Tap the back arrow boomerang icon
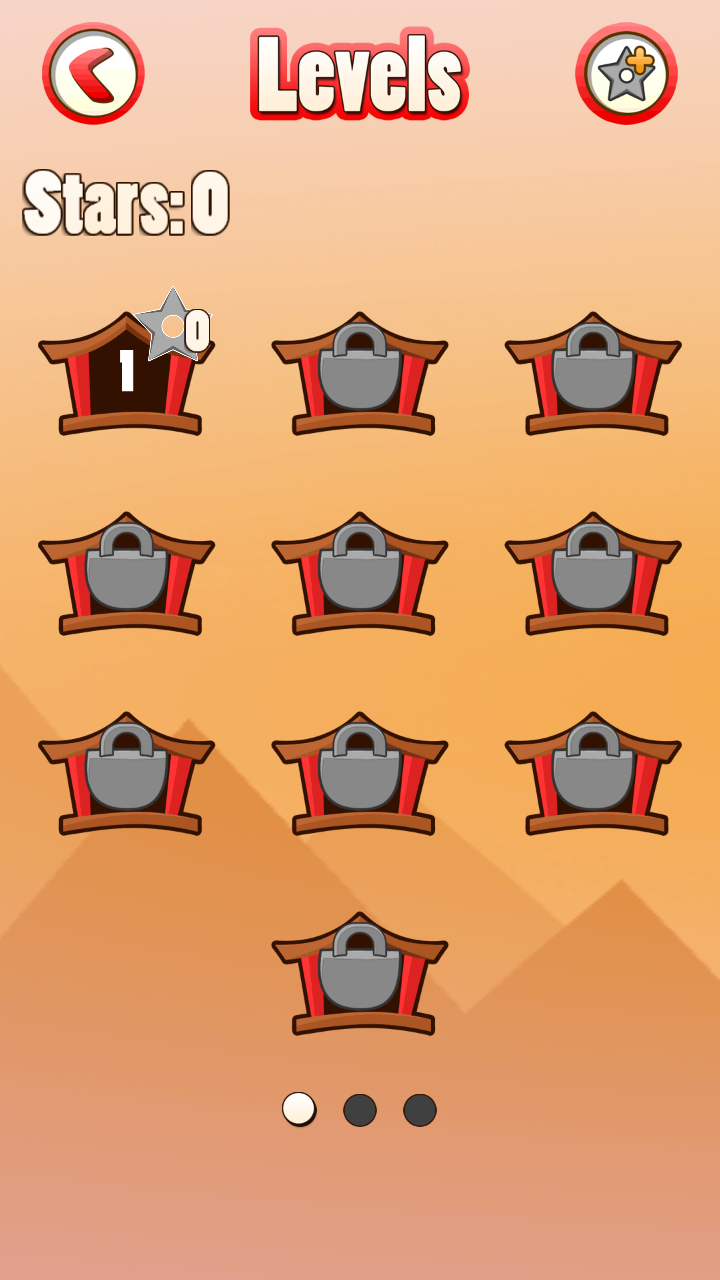Image resolution: width=720 pixels, height=1280 pixels. pyautogui.click(x=92, y=72)
